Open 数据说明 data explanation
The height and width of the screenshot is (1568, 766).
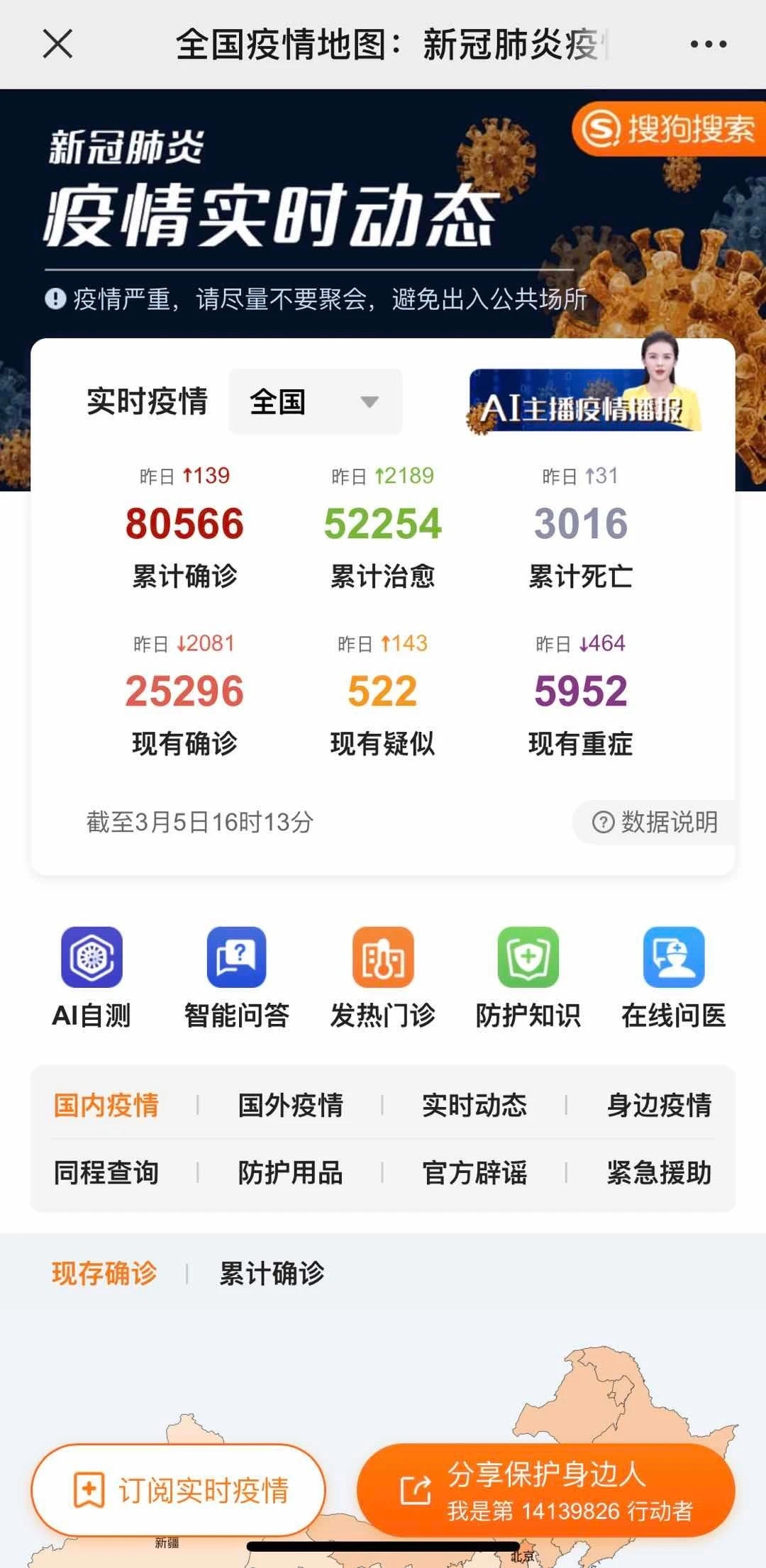655,822
